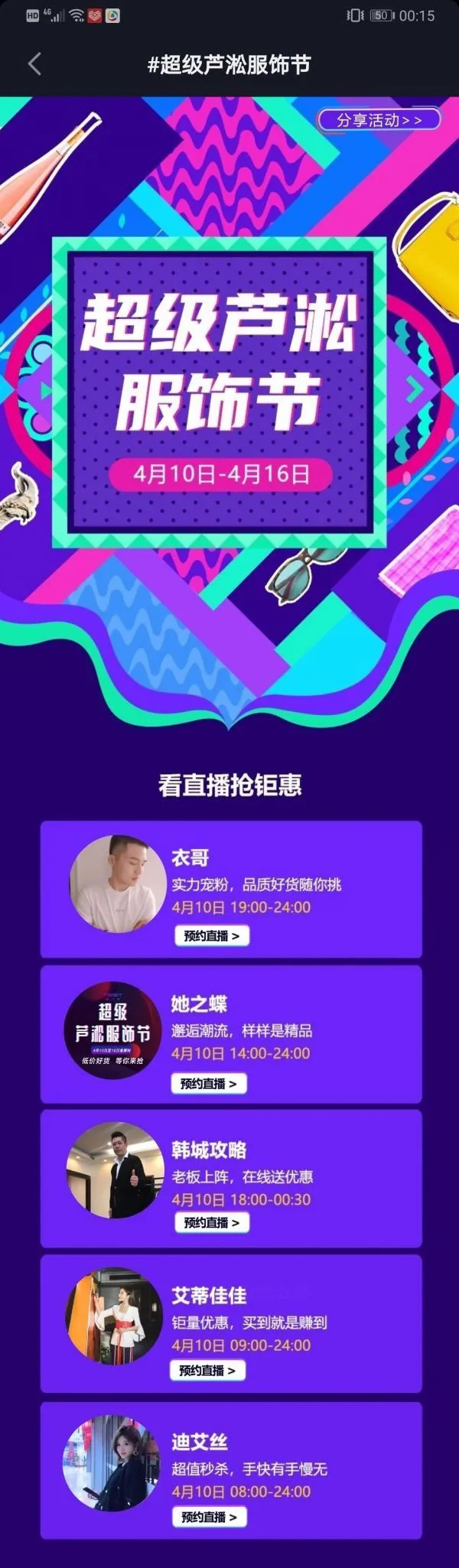This screenshot has height=1568, width=459.
Task: Tap the 分享活动 share button
Action: 379,120
